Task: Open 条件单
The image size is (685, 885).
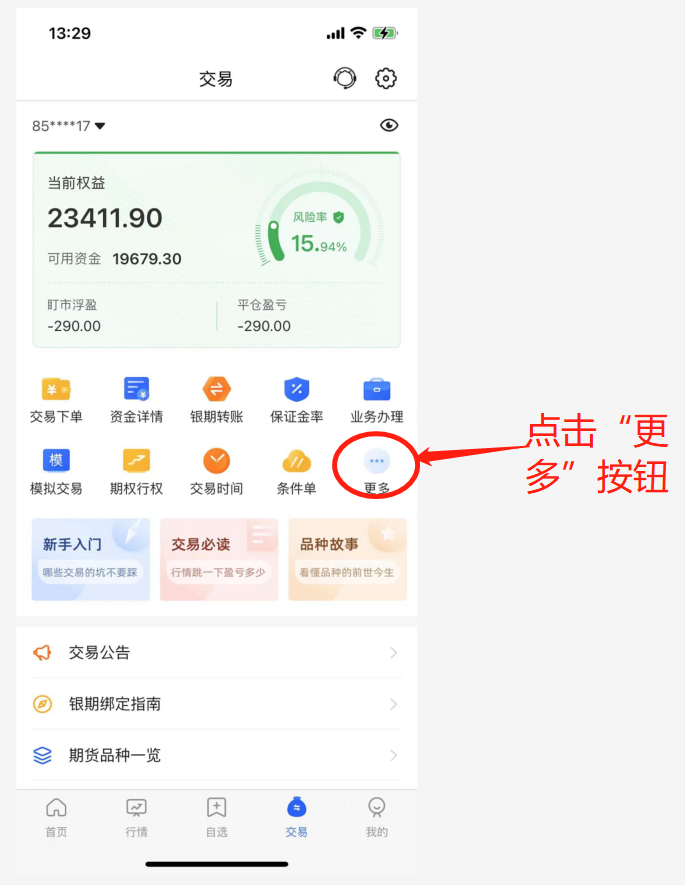Action: click(296, 472)
